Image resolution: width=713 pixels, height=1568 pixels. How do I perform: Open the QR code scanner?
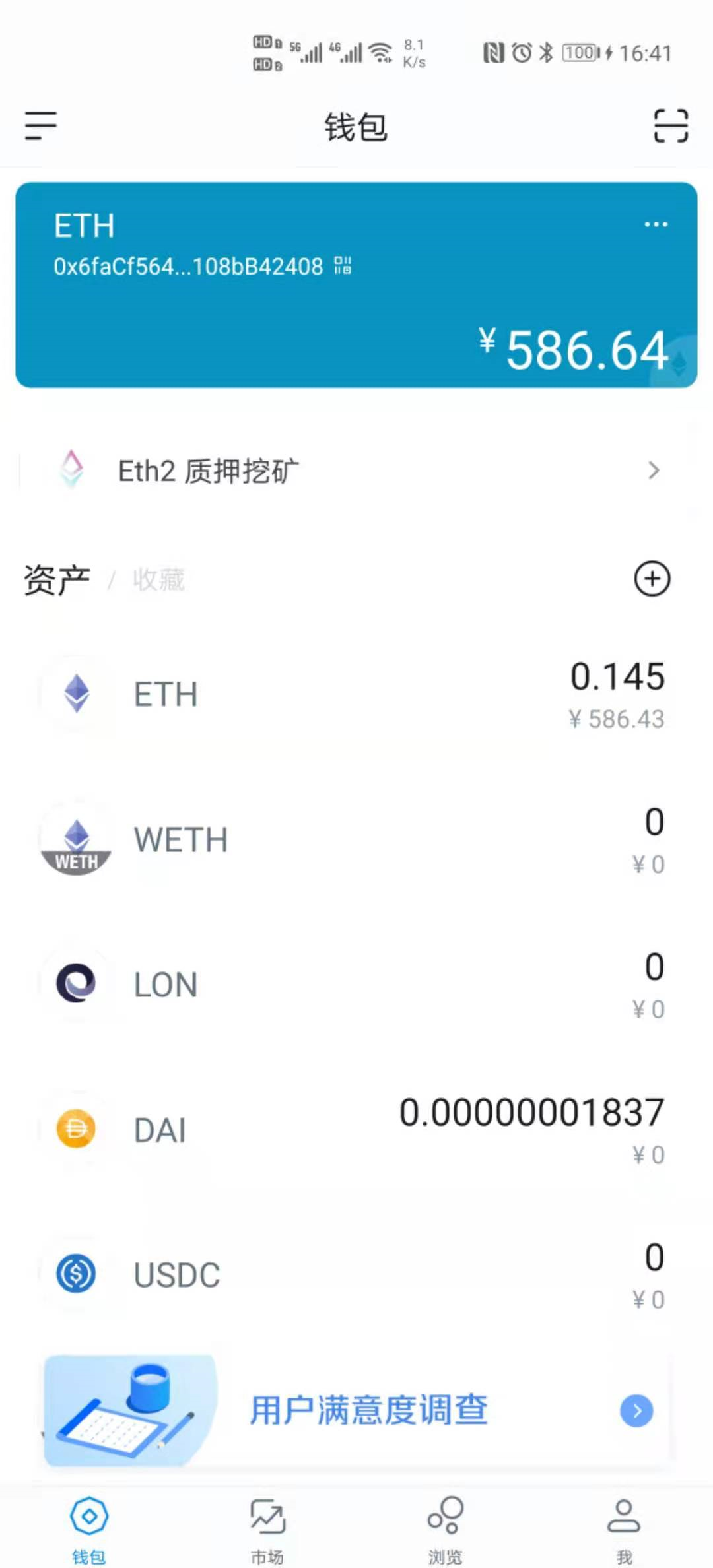670,125
